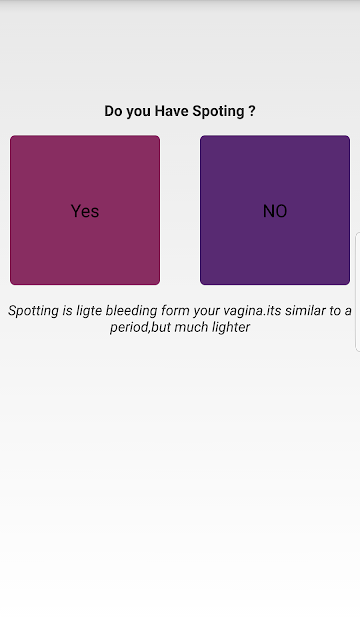Answer Yes to having spotting
The image size is (360, 640).
(x=85, y=210)
